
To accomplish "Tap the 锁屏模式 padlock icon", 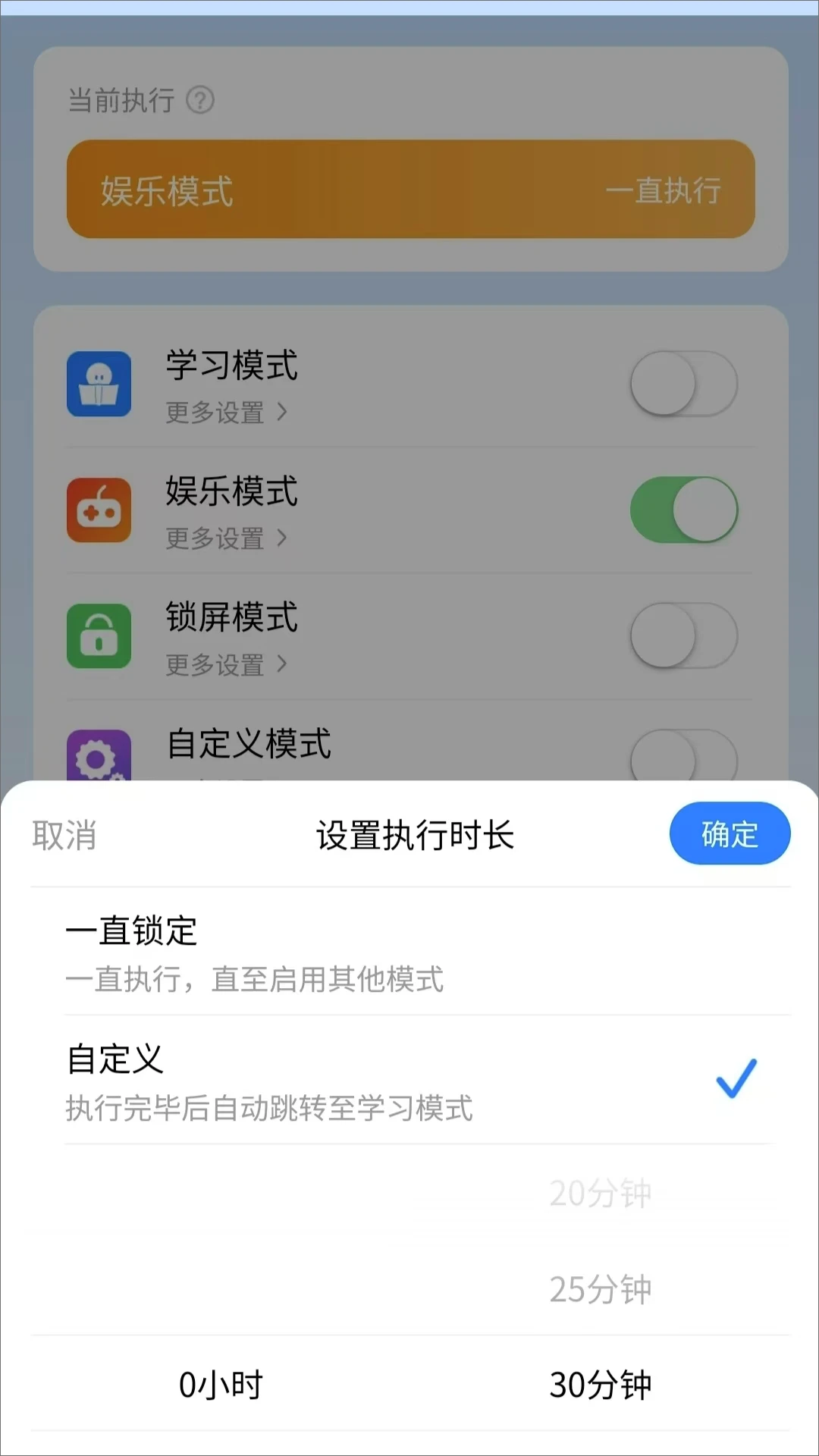I will (x=99, y=636).
